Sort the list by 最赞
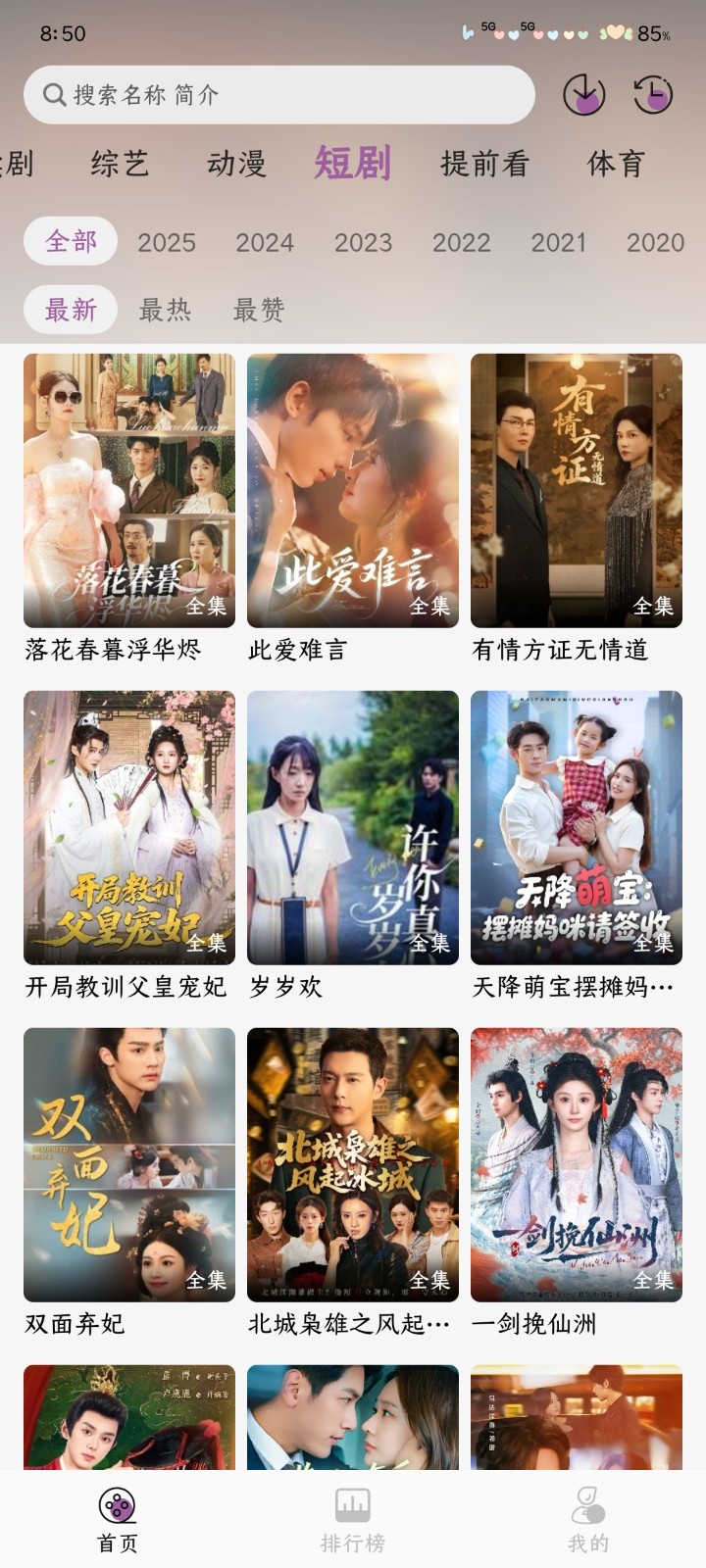The image size is (706, 1568). [x=259, y=310]
